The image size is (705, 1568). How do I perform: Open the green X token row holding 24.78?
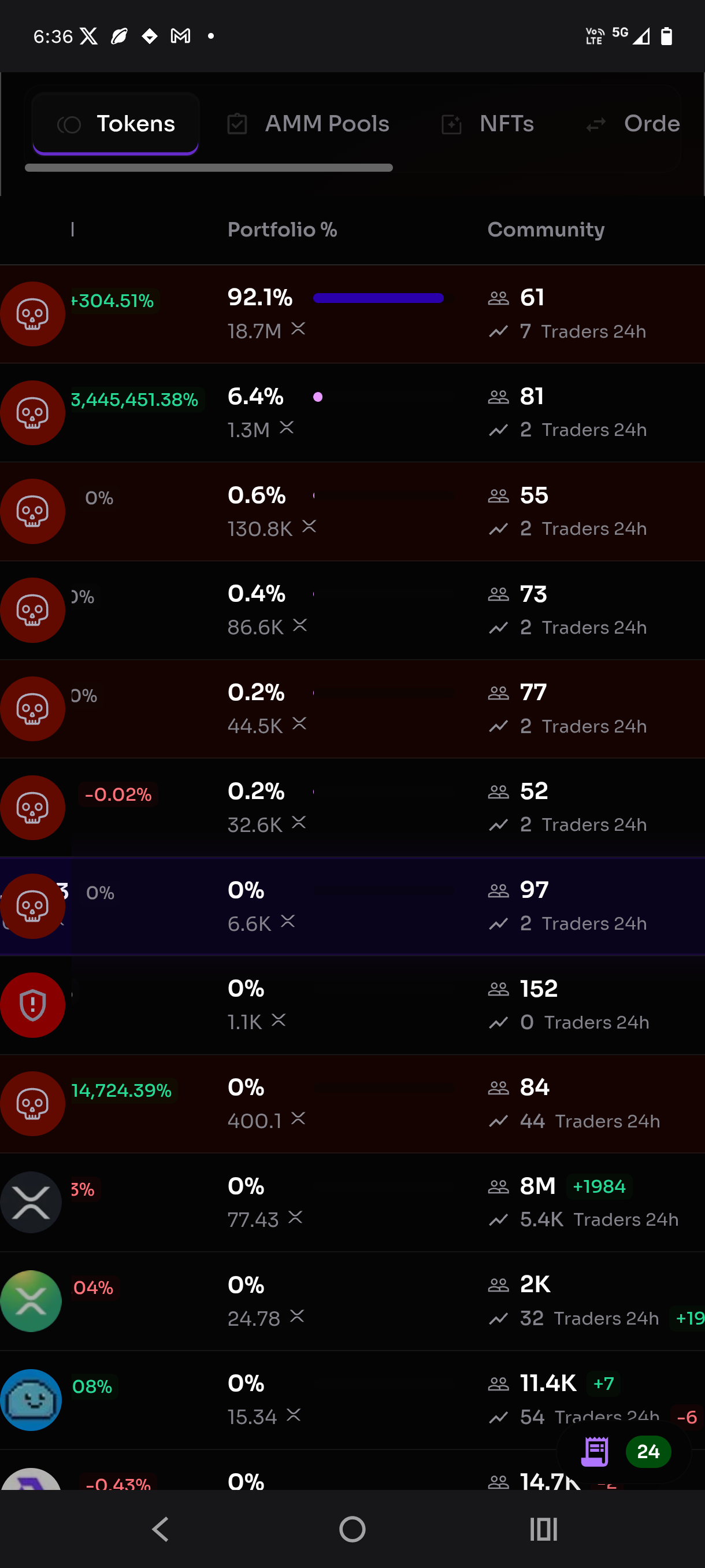pos(352,1301)
